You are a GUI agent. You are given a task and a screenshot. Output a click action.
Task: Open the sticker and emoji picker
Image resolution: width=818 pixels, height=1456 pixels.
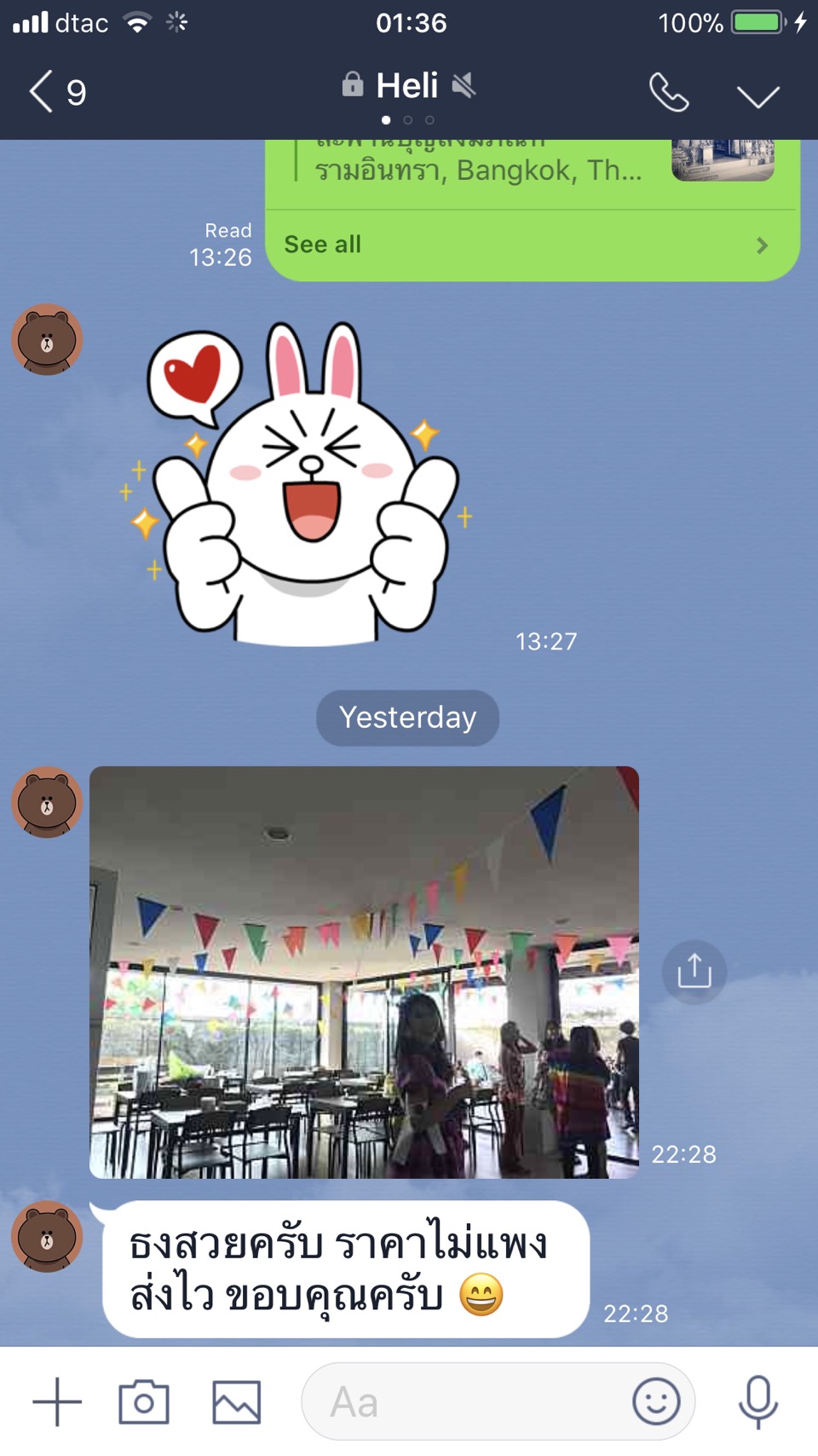tap(655, 1401)
